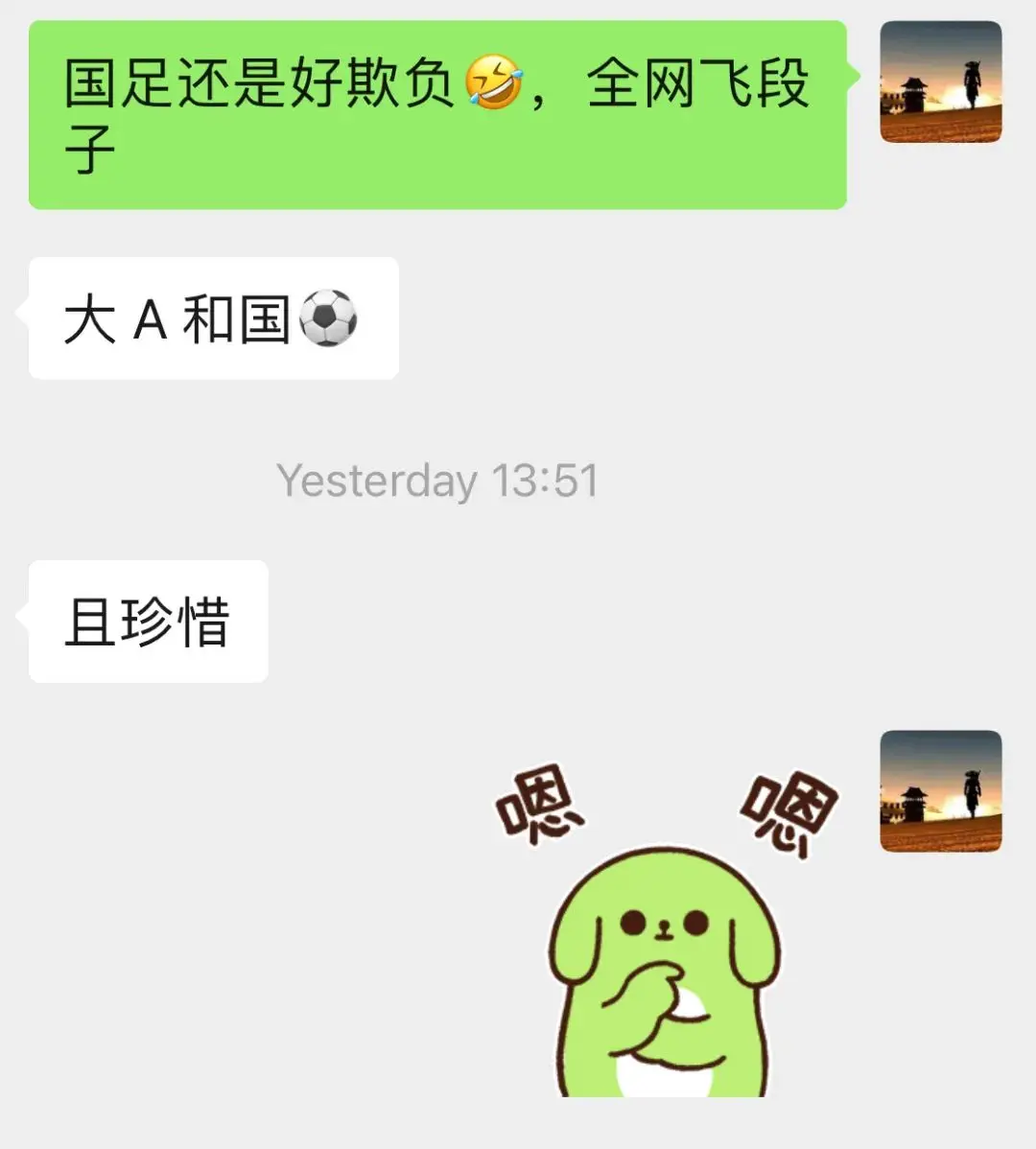The height and width of the screenshot is (1149, 1036).
Task: View the green dog 嗯嗯 sticker
Action: click(666, 935)
